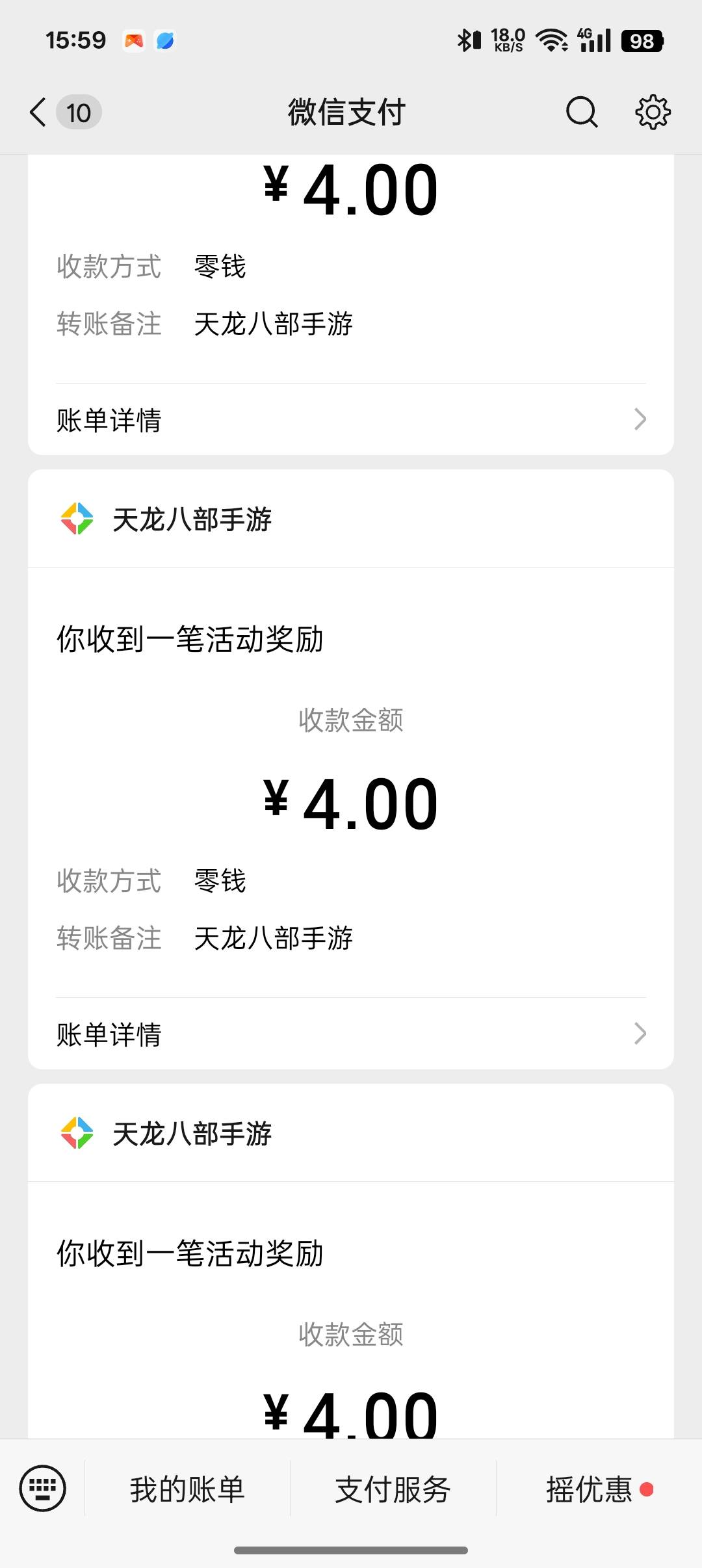
Task: Open 支付服务 menu
Action: [393, 1489]
